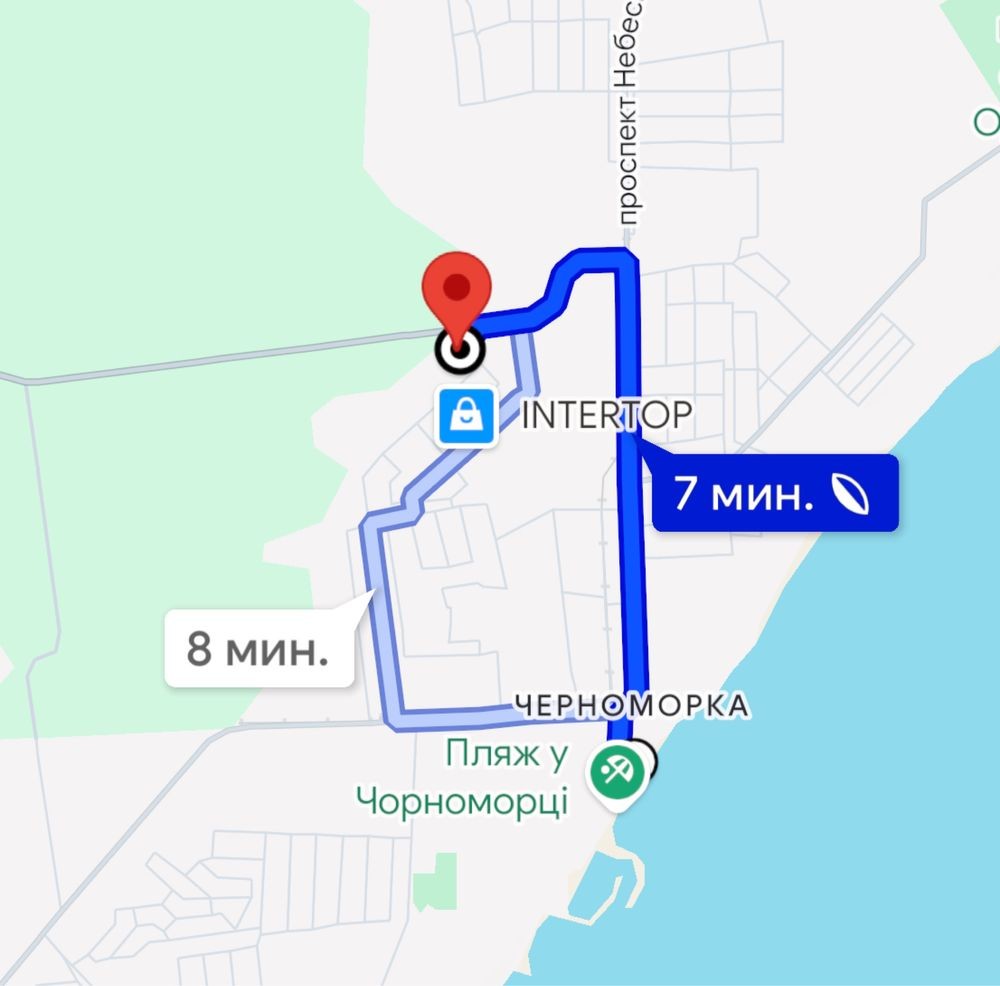Select the 7 мин. route label
The height and width of the screenshot is (986, 1000).
click(x=775, y=492)
